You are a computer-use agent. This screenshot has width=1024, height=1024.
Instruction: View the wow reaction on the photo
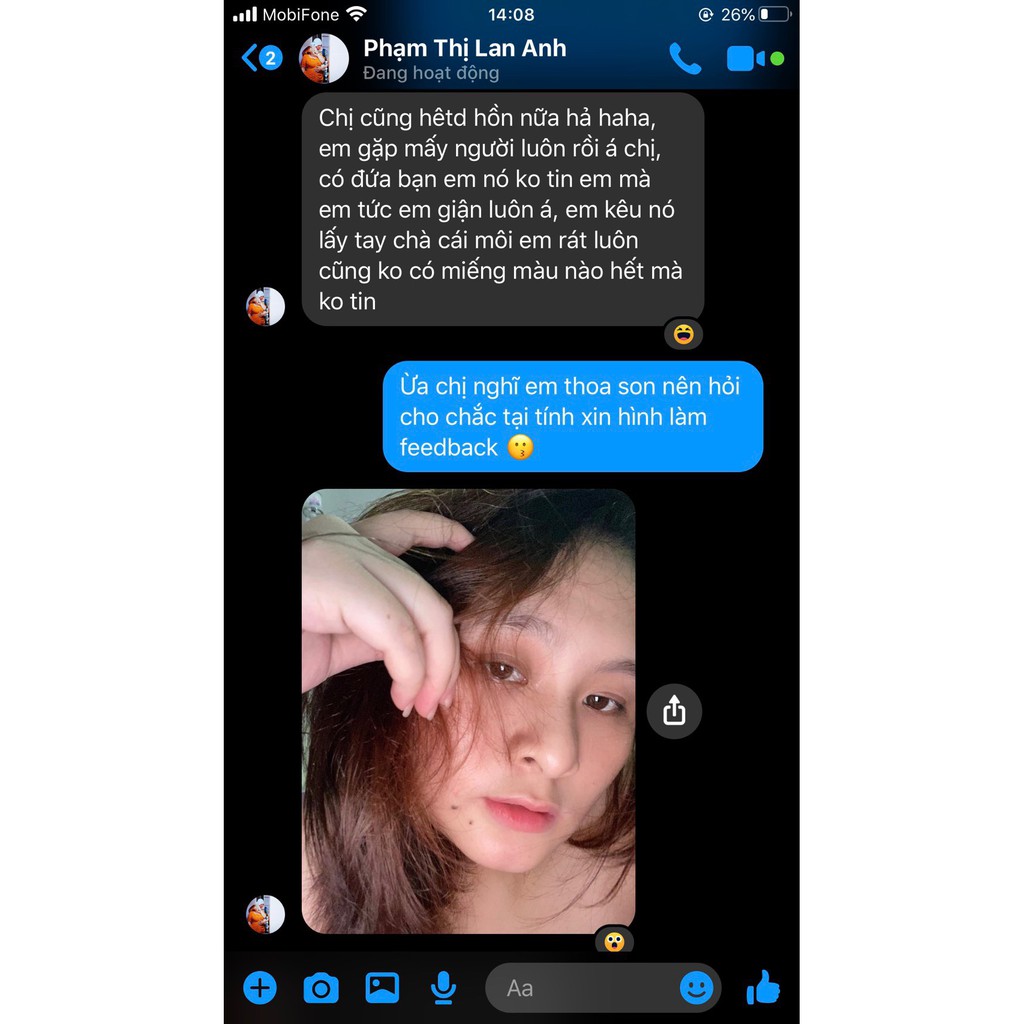(x=614, y=941)
